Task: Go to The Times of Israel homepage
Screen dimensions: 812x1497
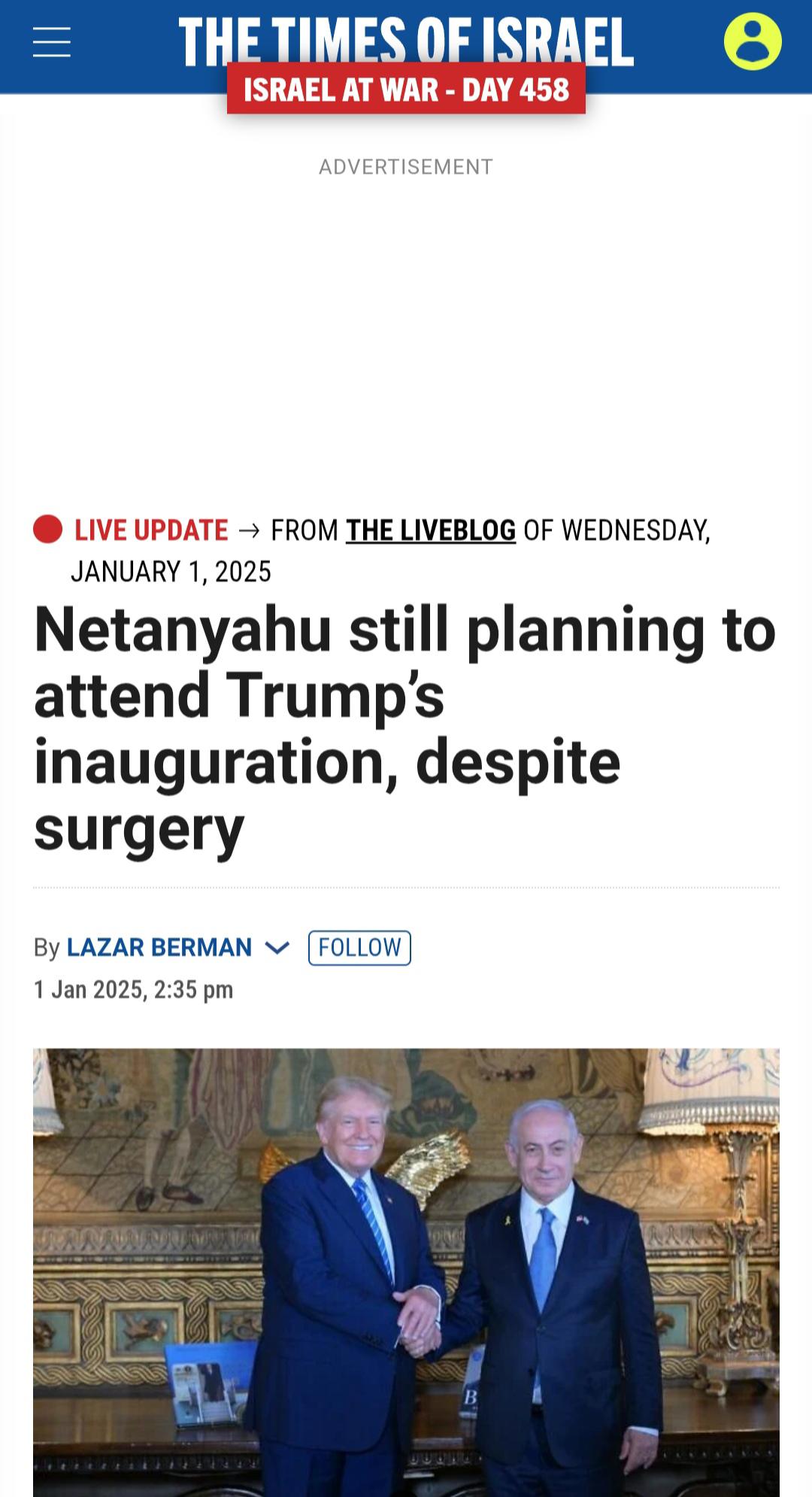Action: [x=406, y=40]
